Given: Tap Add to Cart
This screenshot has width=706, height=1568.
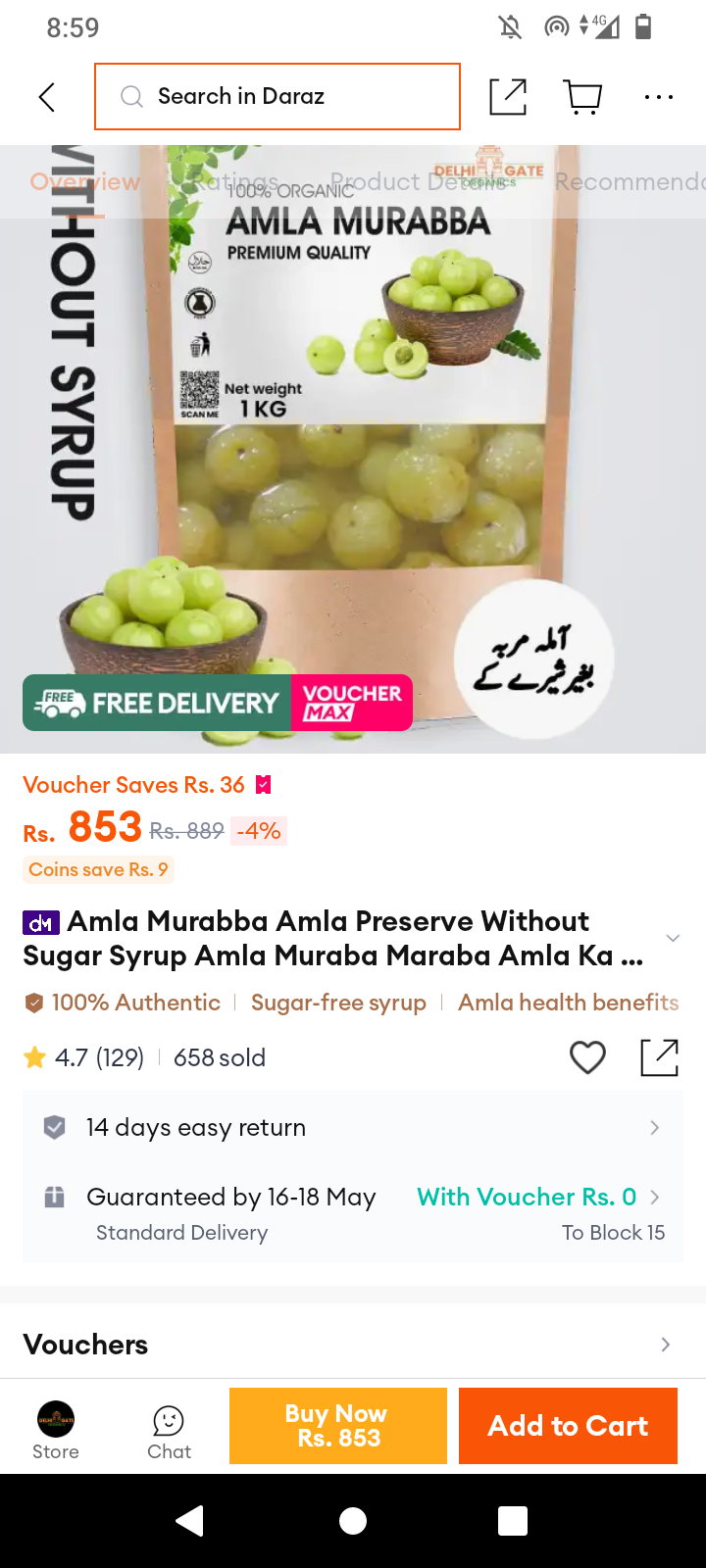Looking at the screenshot, I should (568, 1426).
